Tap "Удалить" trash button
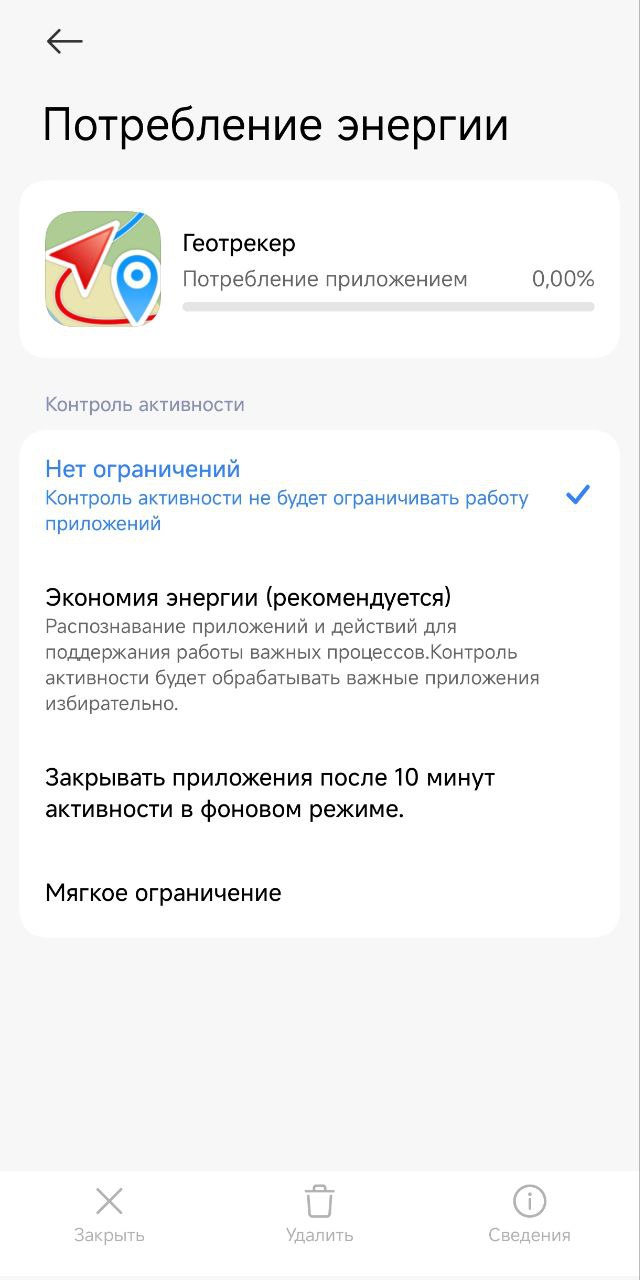Screen dimensions: 640x1280 pos(319,1214)
